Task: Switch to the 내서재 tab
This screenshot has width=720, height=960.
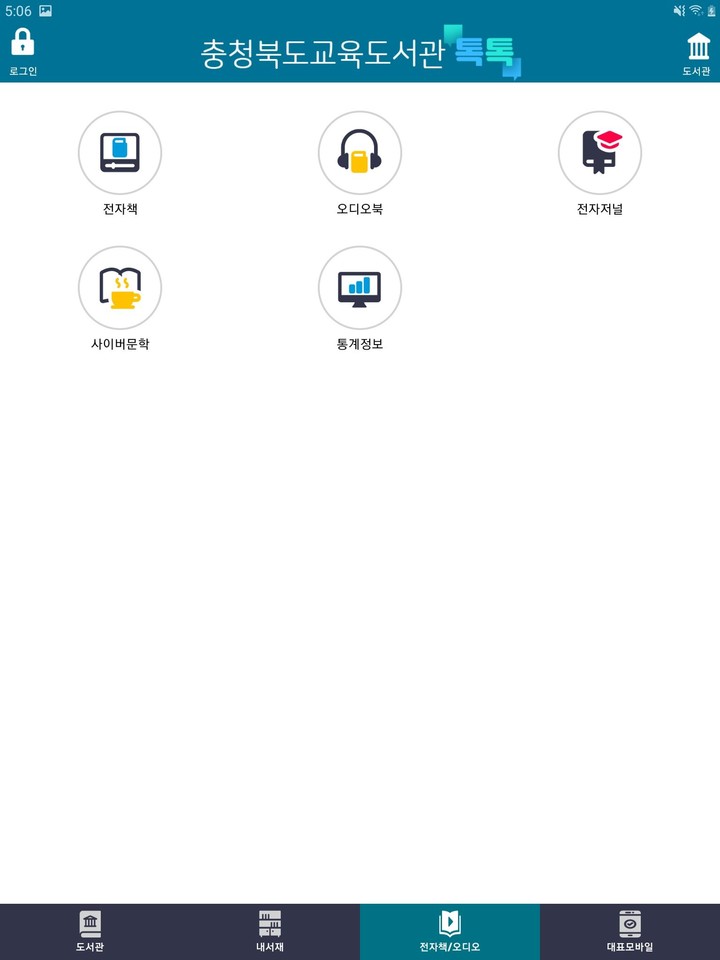Action: (268, 930)
